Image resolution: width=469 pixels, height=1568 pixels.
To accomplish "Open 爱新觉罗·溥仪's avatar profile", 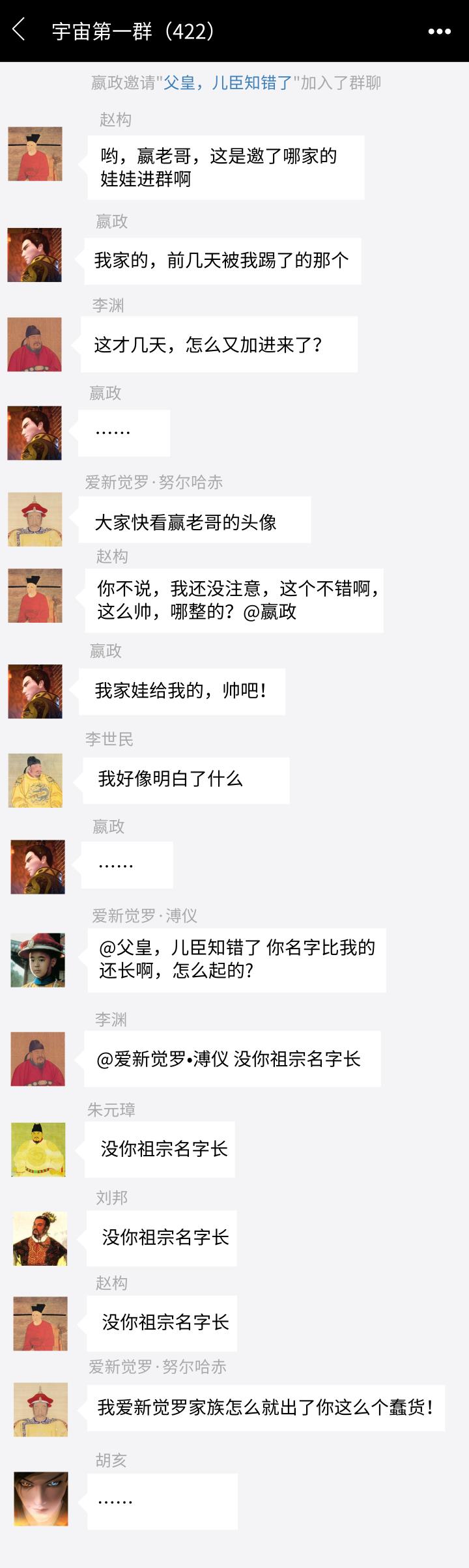I will pyautogui.click(x=38, y=960).
